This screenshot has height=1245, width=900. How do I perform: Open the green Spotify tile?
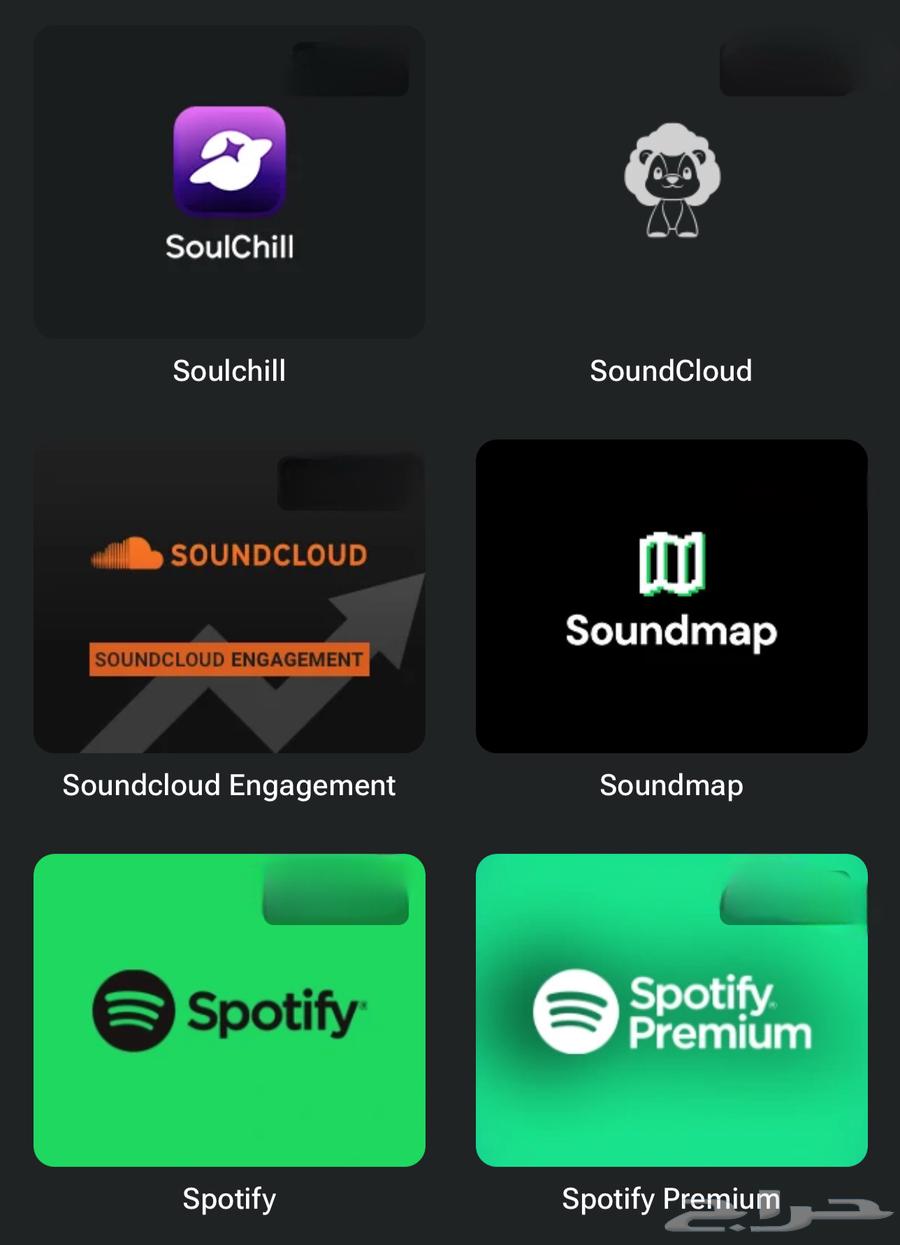(x=229, y=1010)
